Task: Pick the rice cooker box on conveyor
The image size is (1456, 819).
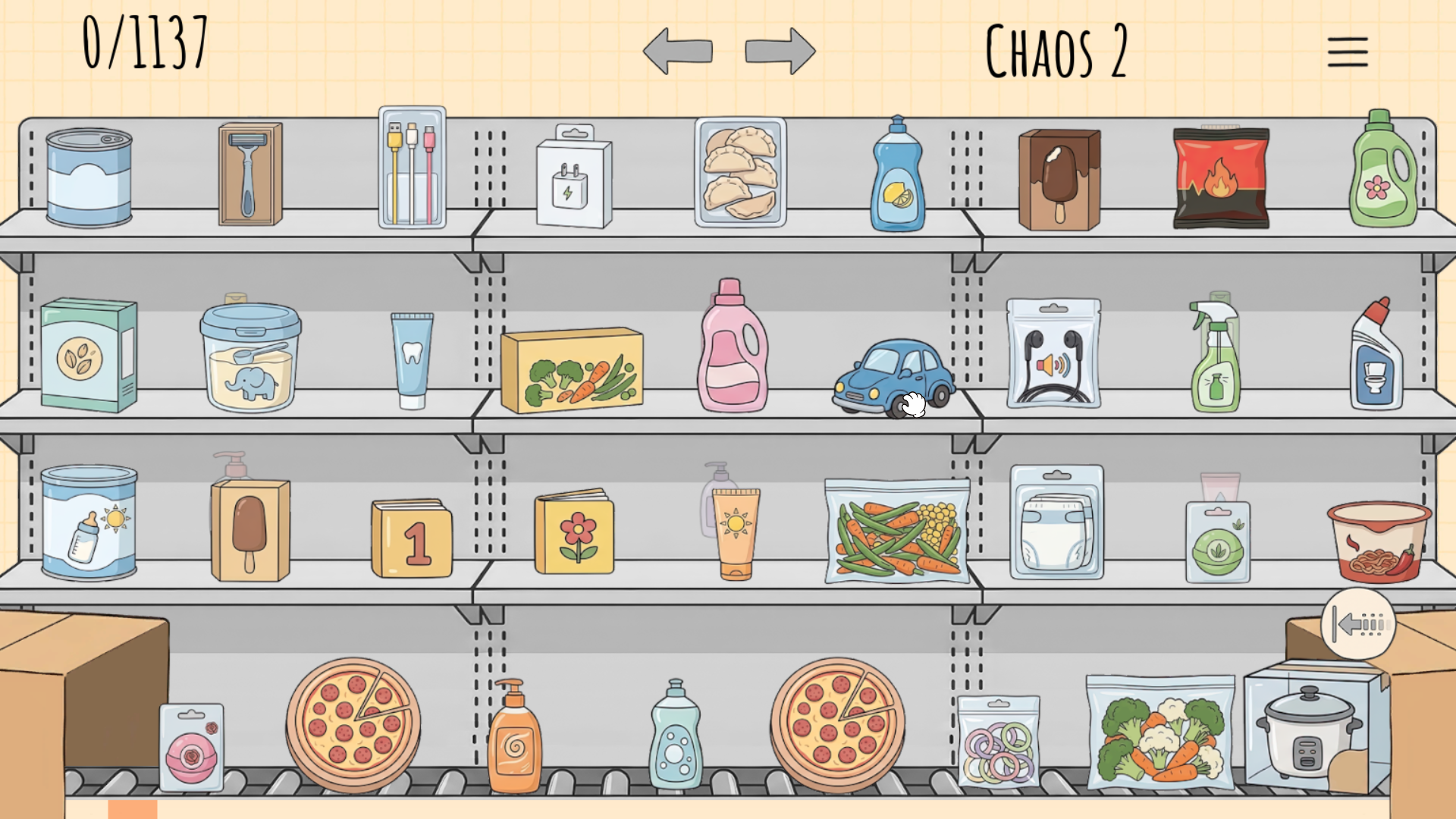Action: [1314, 726]
